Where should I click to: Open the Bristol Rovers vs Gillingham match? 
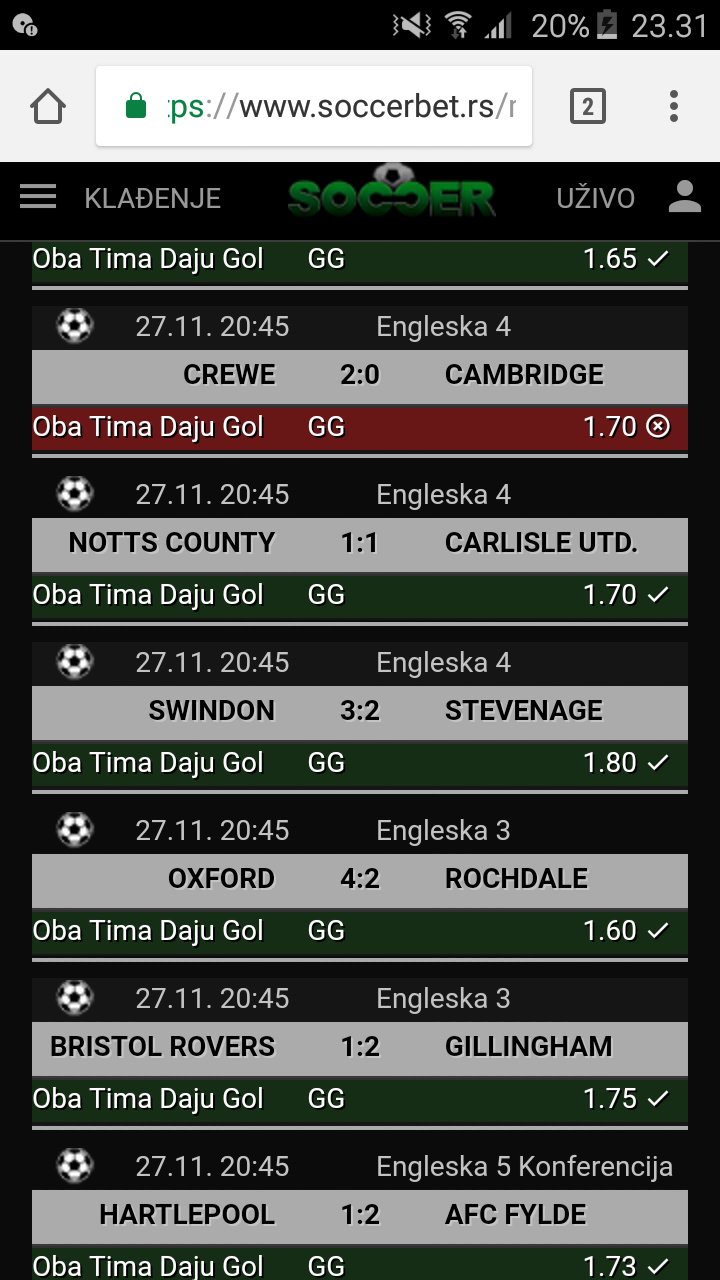pyautogui.click(x=360, y=1047)
